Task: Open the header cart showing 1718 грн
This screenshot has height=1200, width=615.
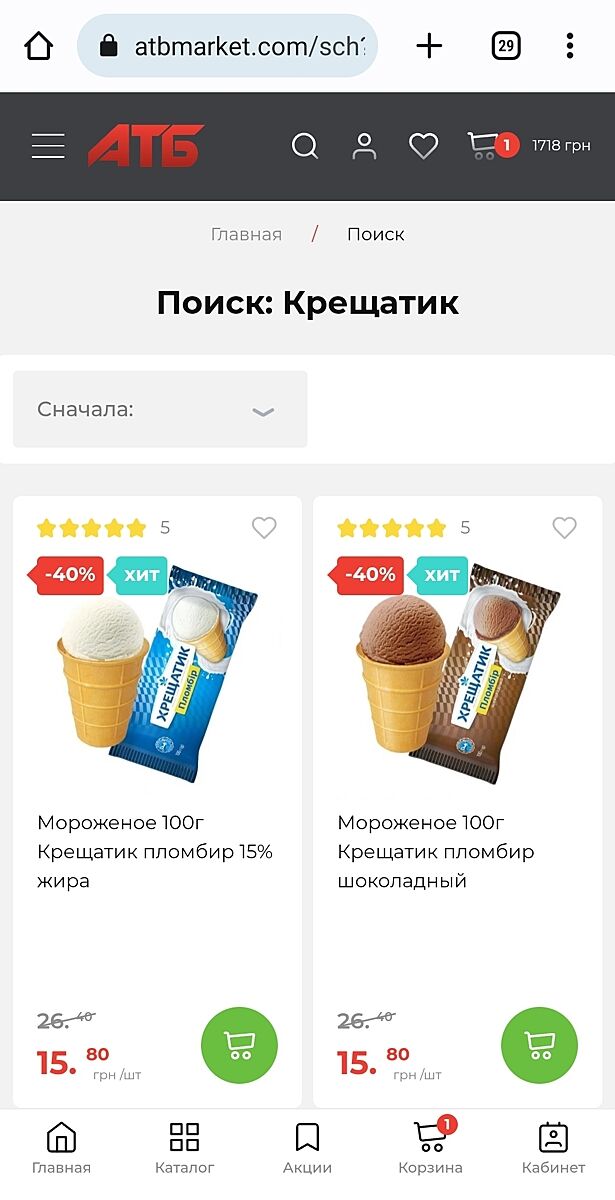Action: (529, 146)
